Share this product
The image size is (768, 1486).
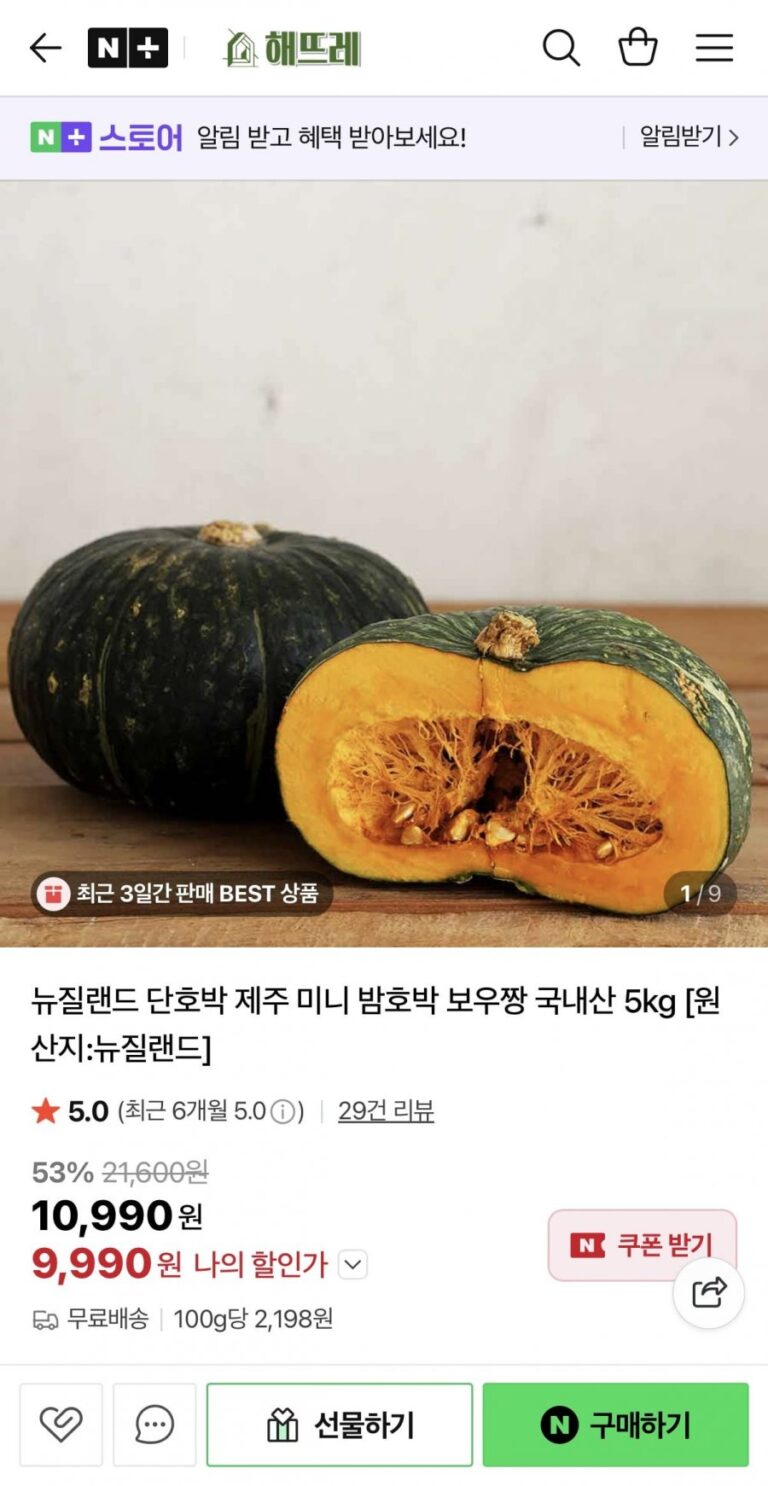708,1293
